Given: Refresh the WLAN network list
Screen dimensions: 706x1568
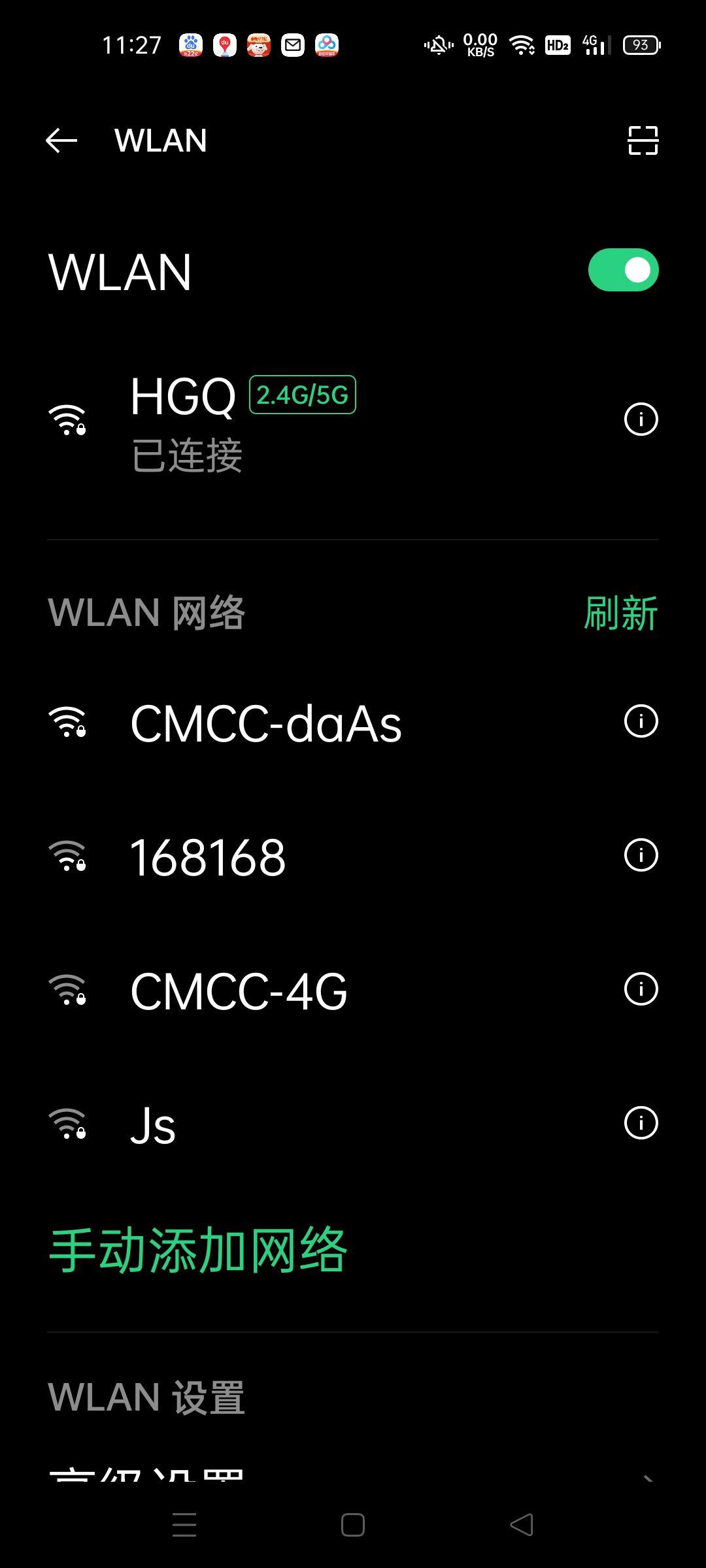Looking at the screenshot, I should tap(620, 613).
